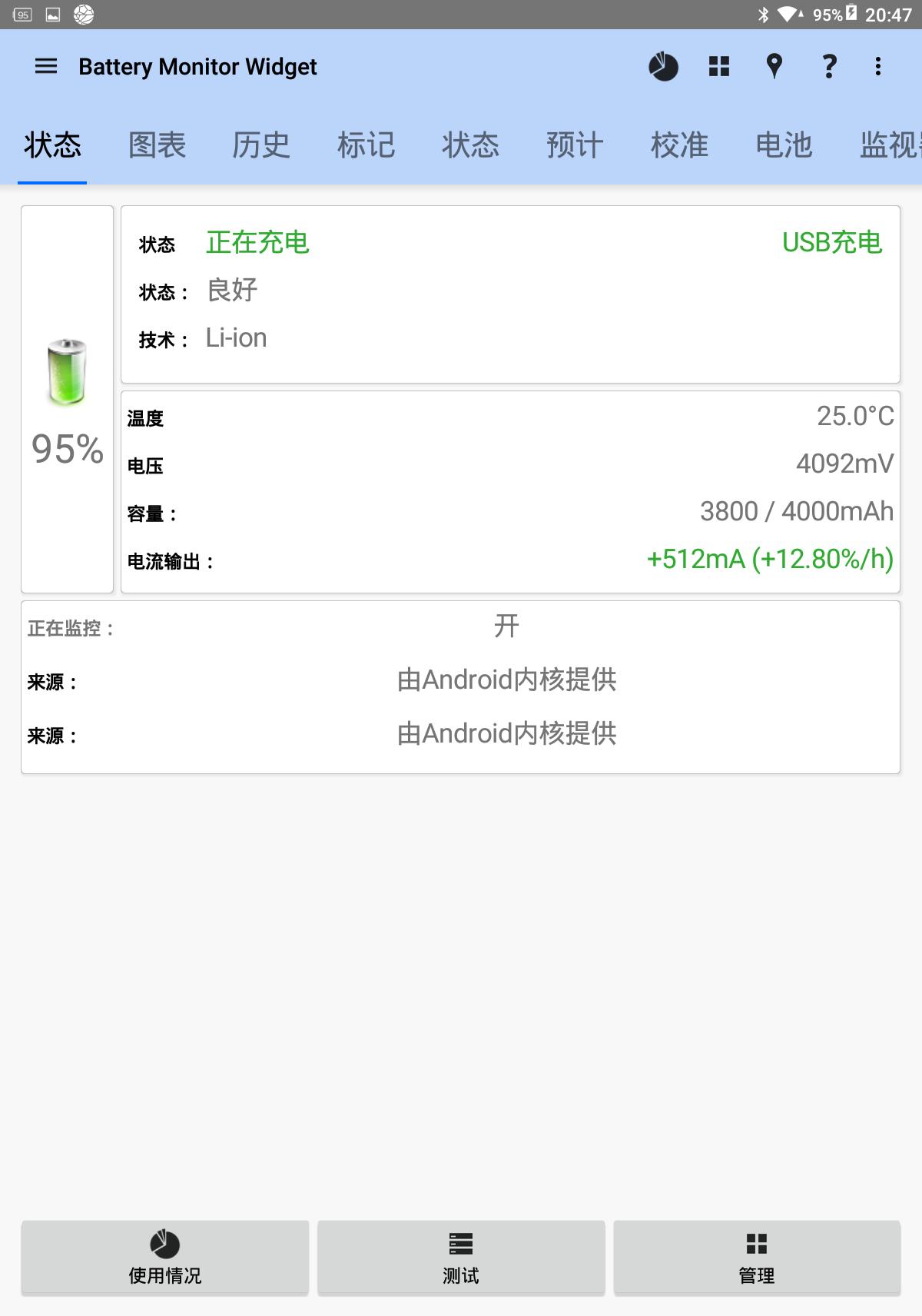Click the pie chart toolbar icon

pos(662,67)
